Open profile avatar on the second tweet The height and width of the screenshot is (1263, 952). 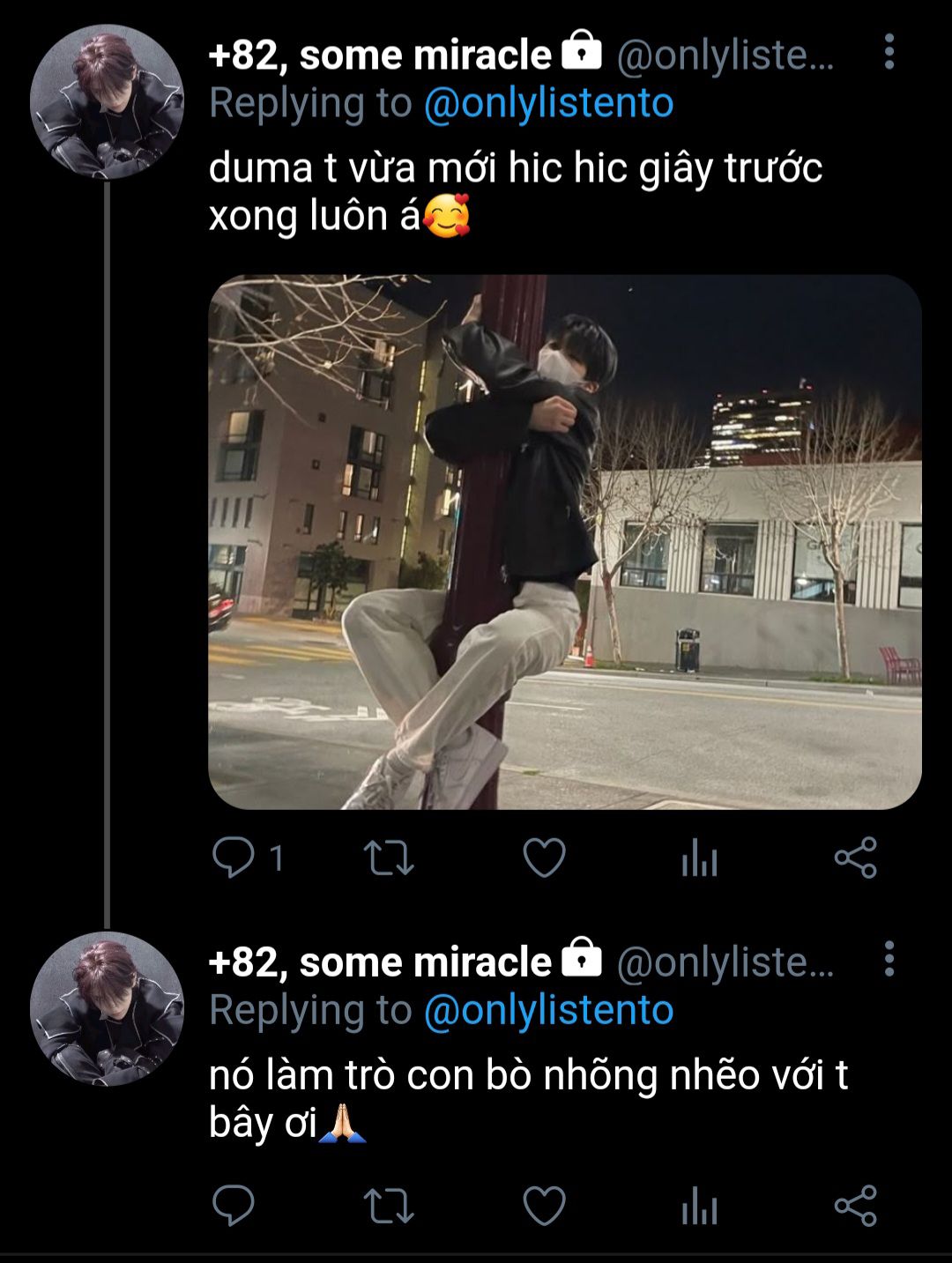point(107,1008)
